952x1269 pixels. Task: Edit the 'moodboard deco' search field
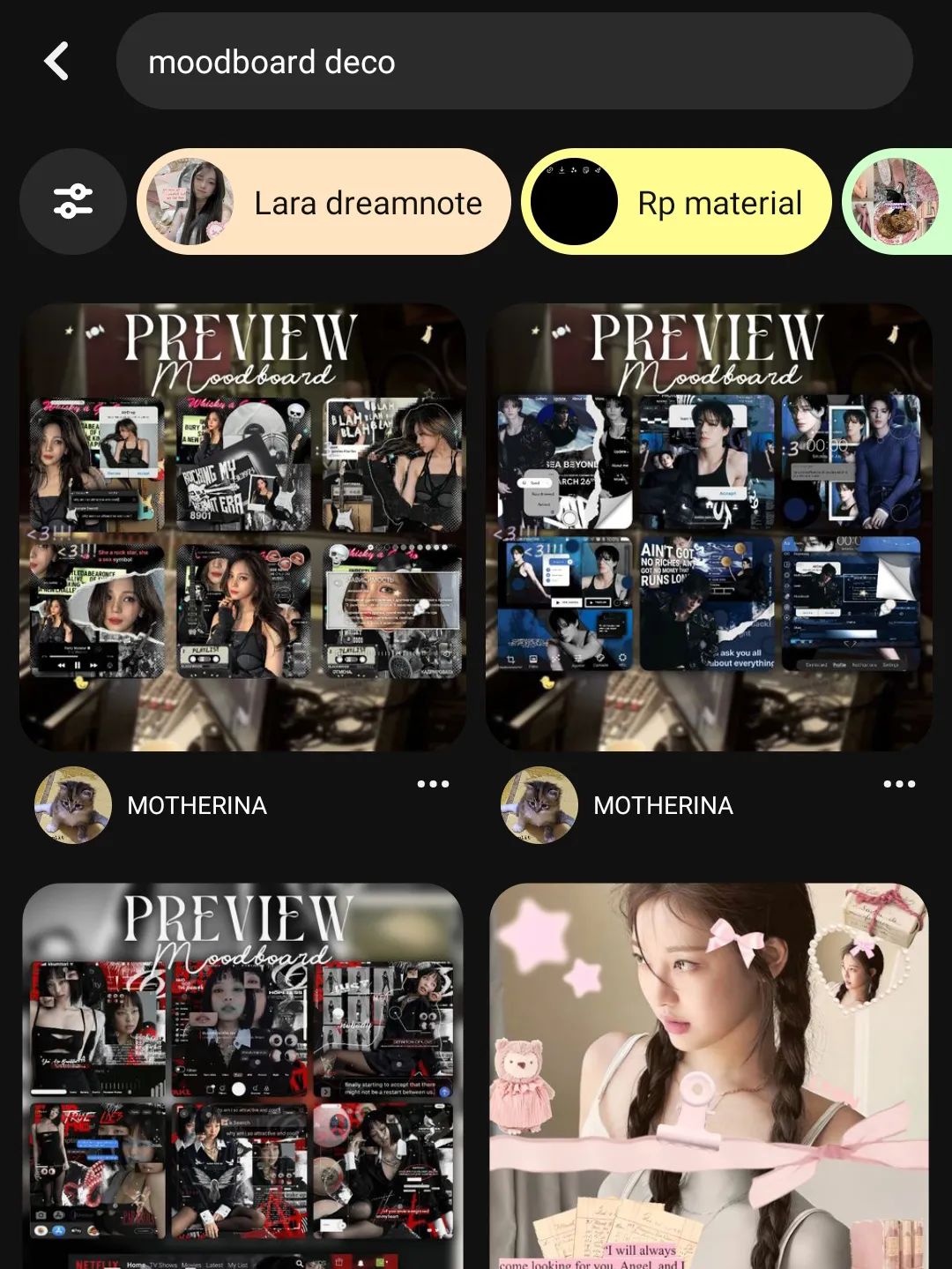[513, 62]
